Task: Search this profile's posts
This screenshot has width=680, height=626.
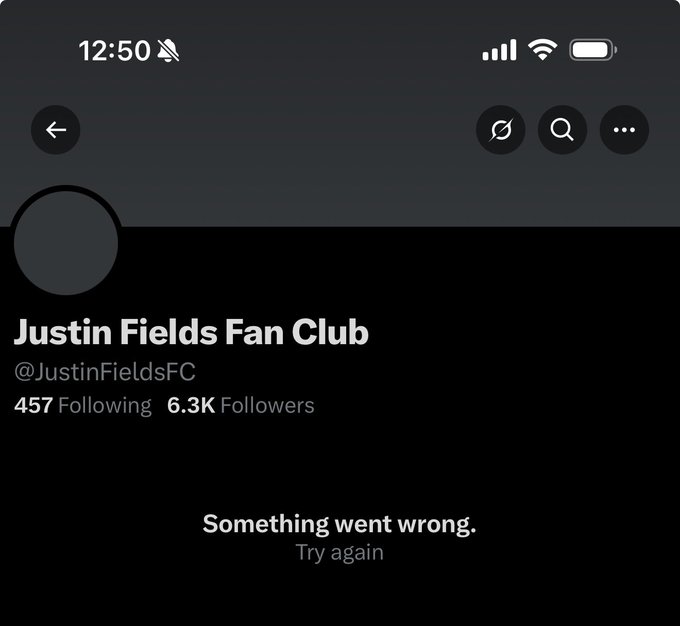Action: pos(562,130)
